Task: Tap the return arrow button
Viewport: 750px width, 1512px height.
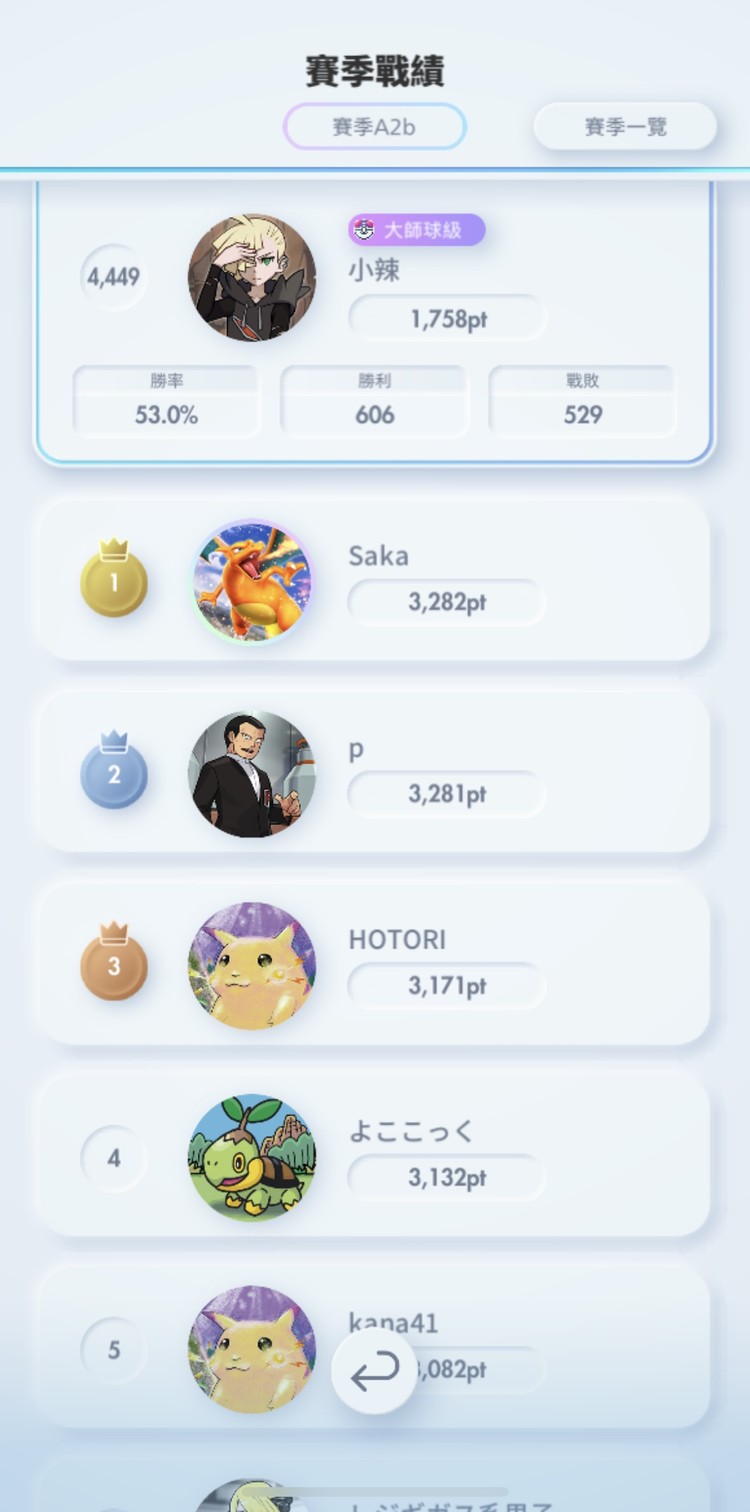Action: click(374, 1371)
